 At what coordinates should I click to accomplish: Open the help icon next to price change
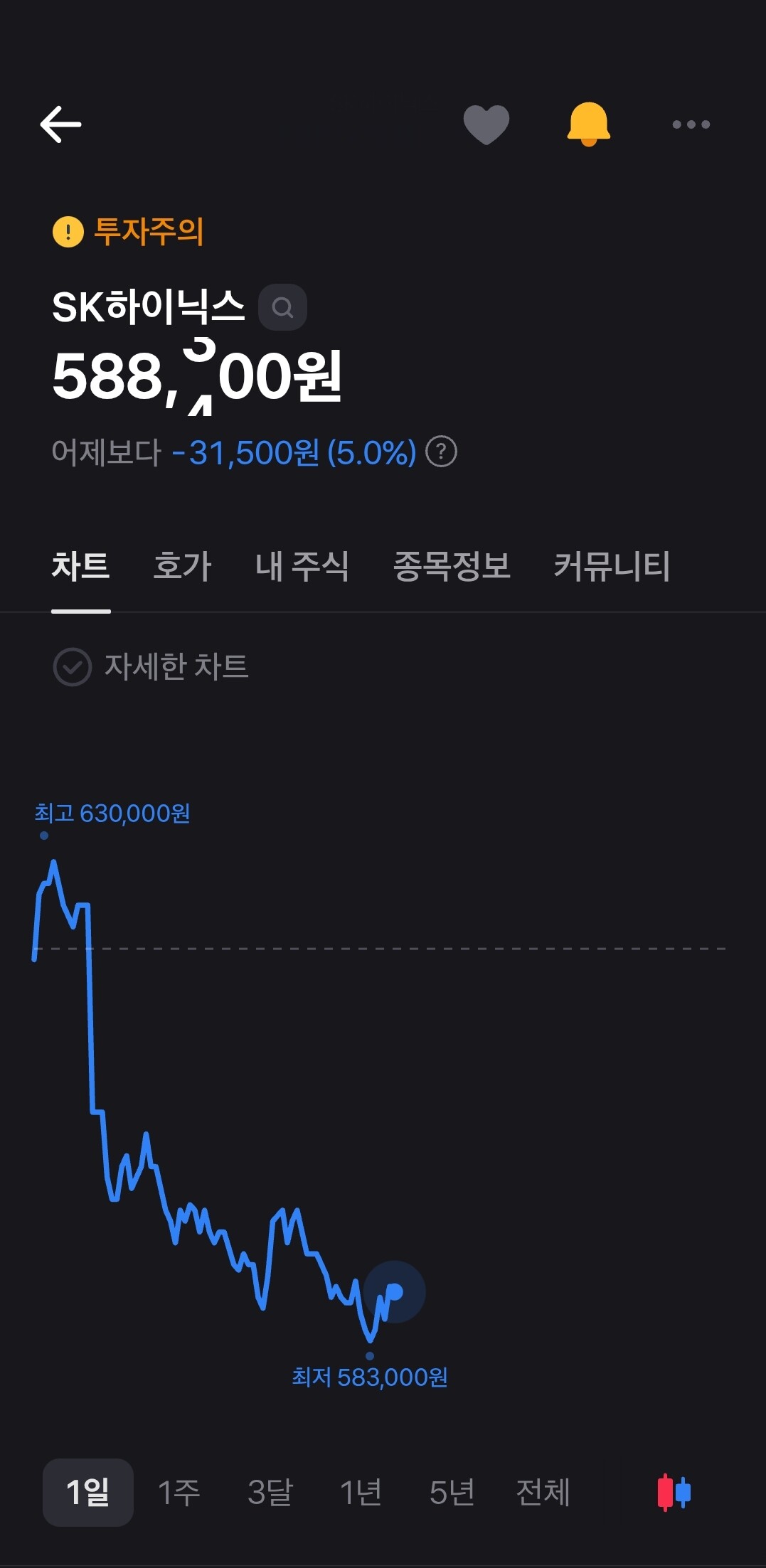pos(441,452)
